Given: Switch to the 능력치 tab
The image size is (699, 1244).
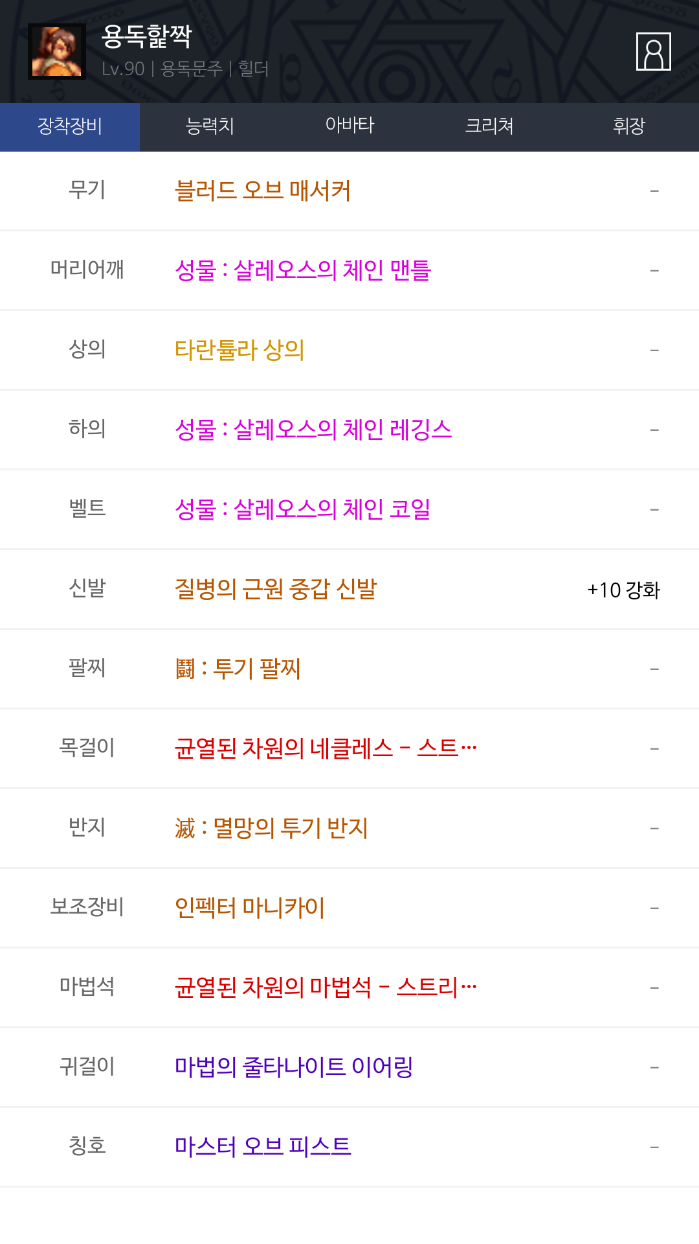Looking at the screenshot, I should [209, 127].
